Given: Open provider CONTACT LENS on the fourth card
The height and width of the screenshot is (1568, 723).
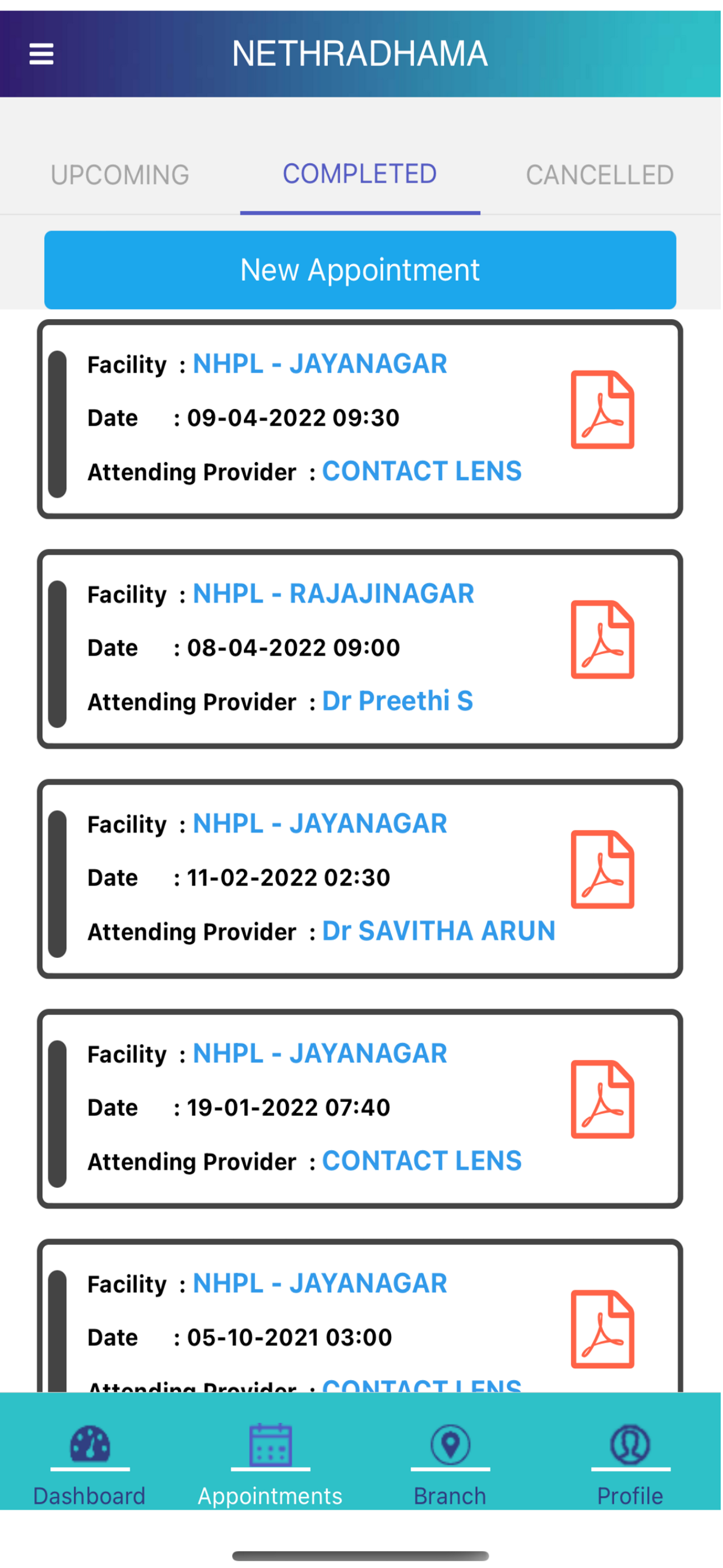Looking at the screenshot, I should tap(421, 1160).
